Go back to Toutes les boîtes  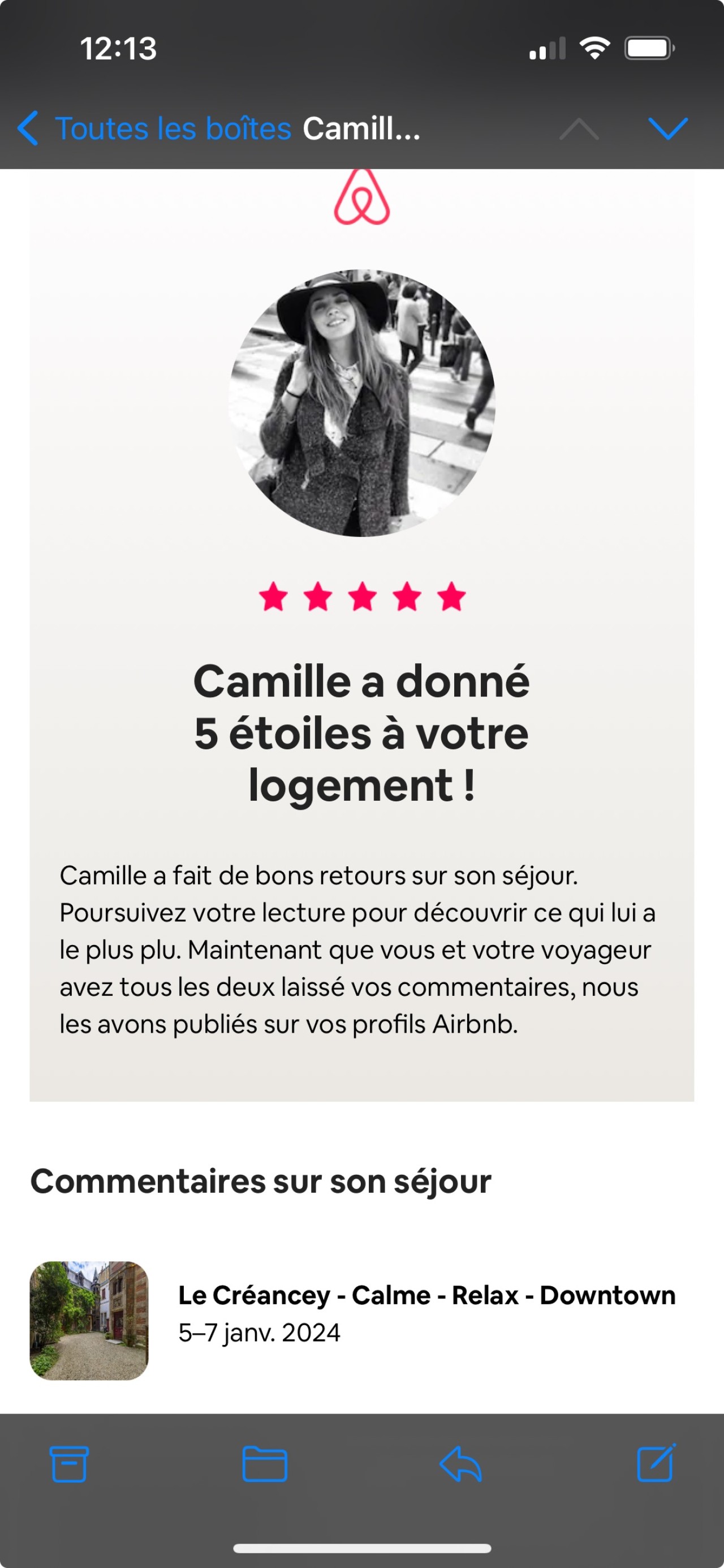(x=155, y=128)
